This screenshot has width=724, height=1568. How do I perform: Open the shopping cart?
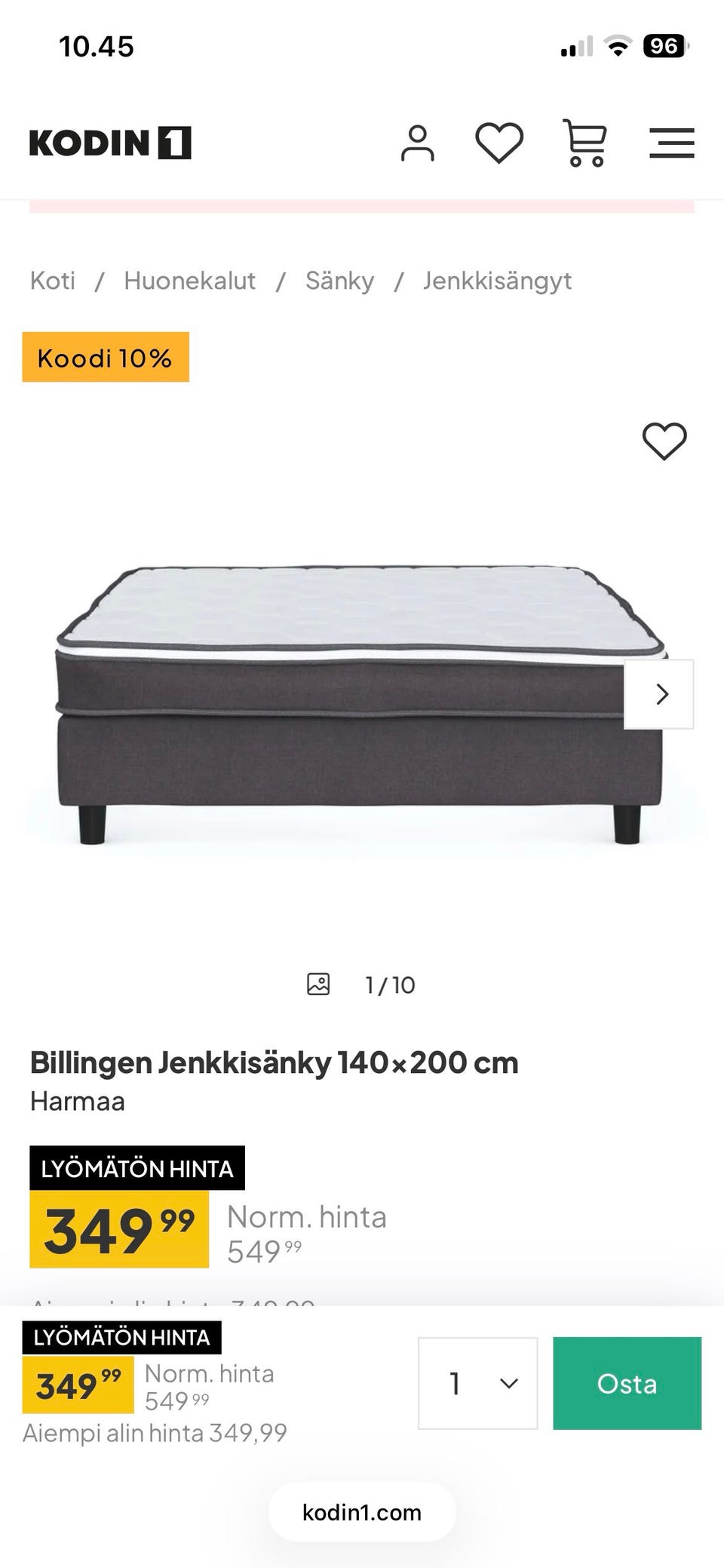click(x=584, y=143)
